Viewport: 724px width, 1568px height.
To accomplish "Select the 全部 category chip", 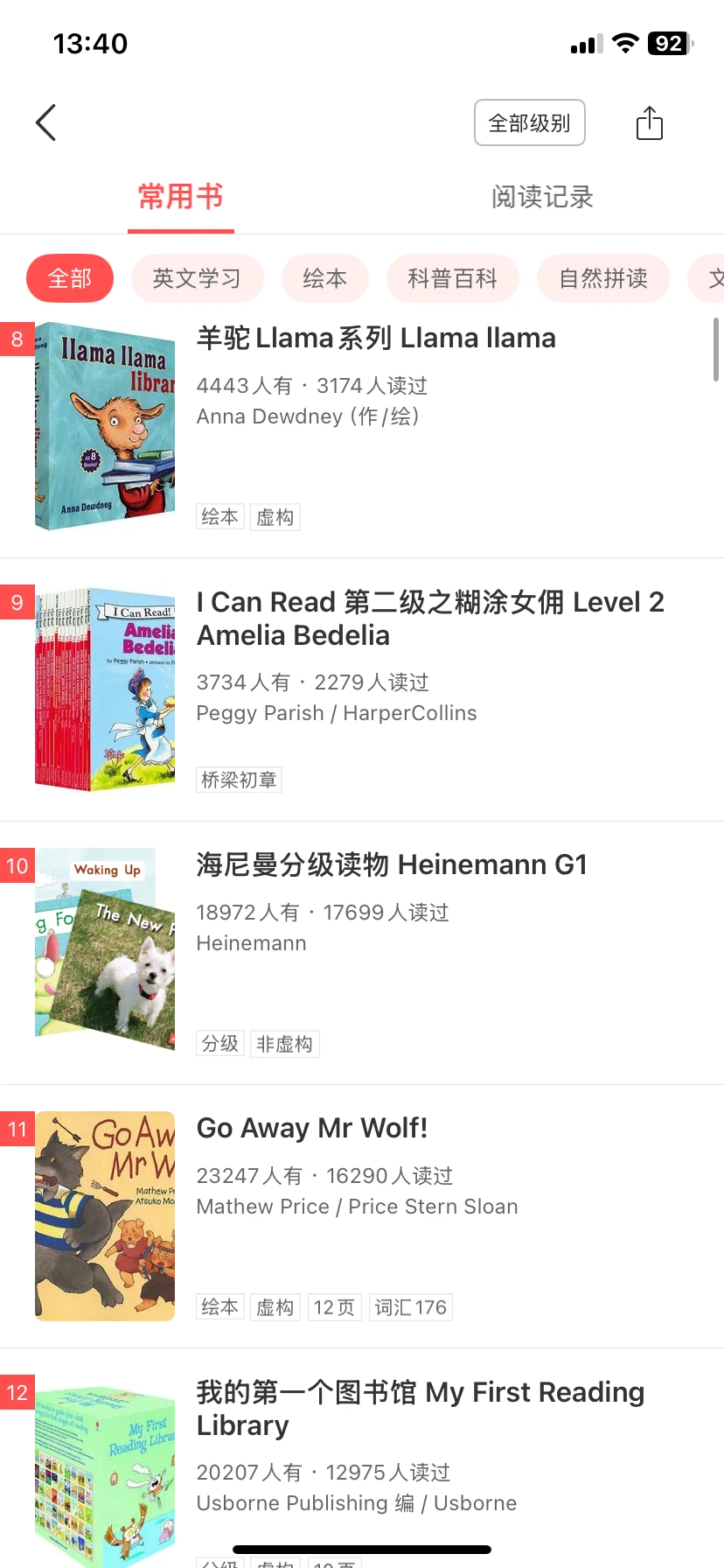I will (70, 278).
